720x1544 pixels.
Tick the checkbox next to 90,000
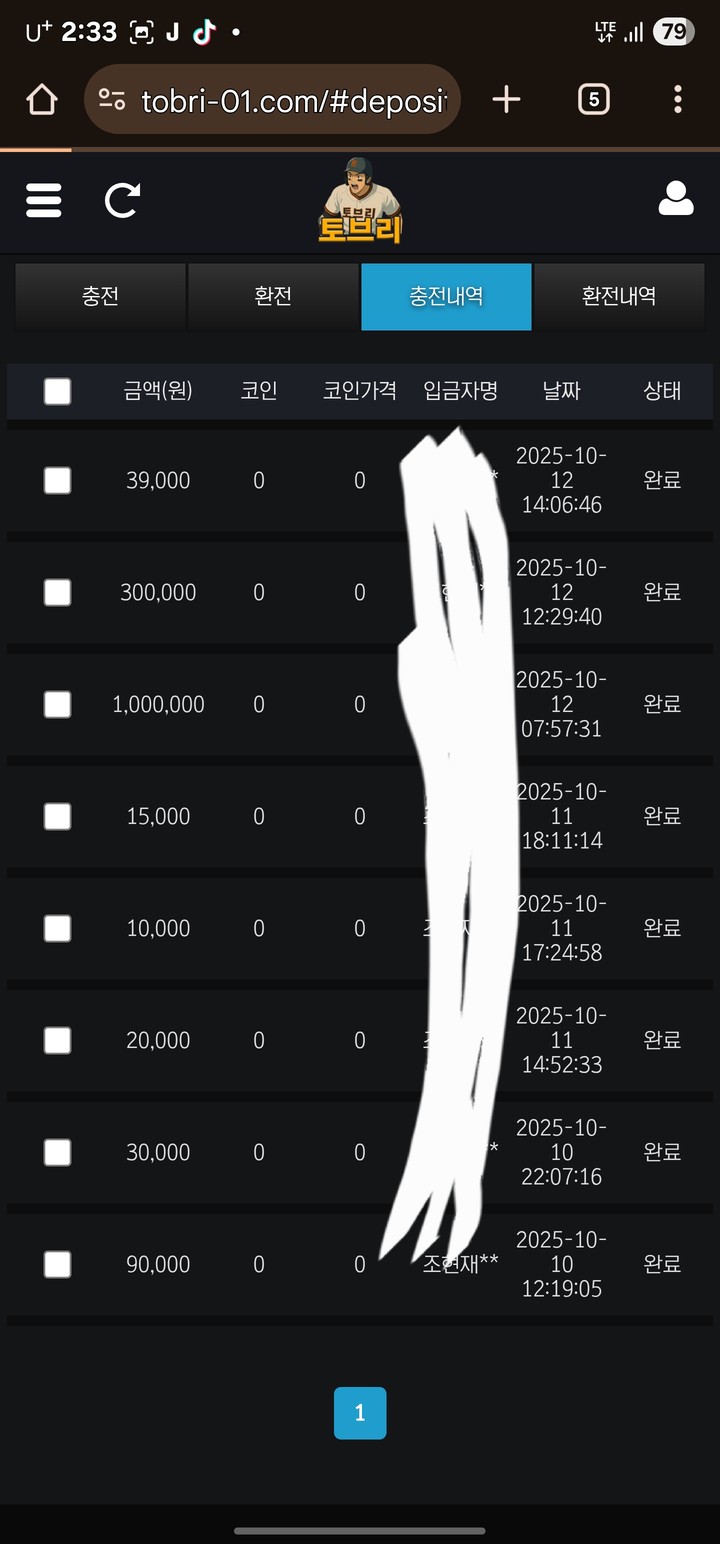click(58, 1265)
